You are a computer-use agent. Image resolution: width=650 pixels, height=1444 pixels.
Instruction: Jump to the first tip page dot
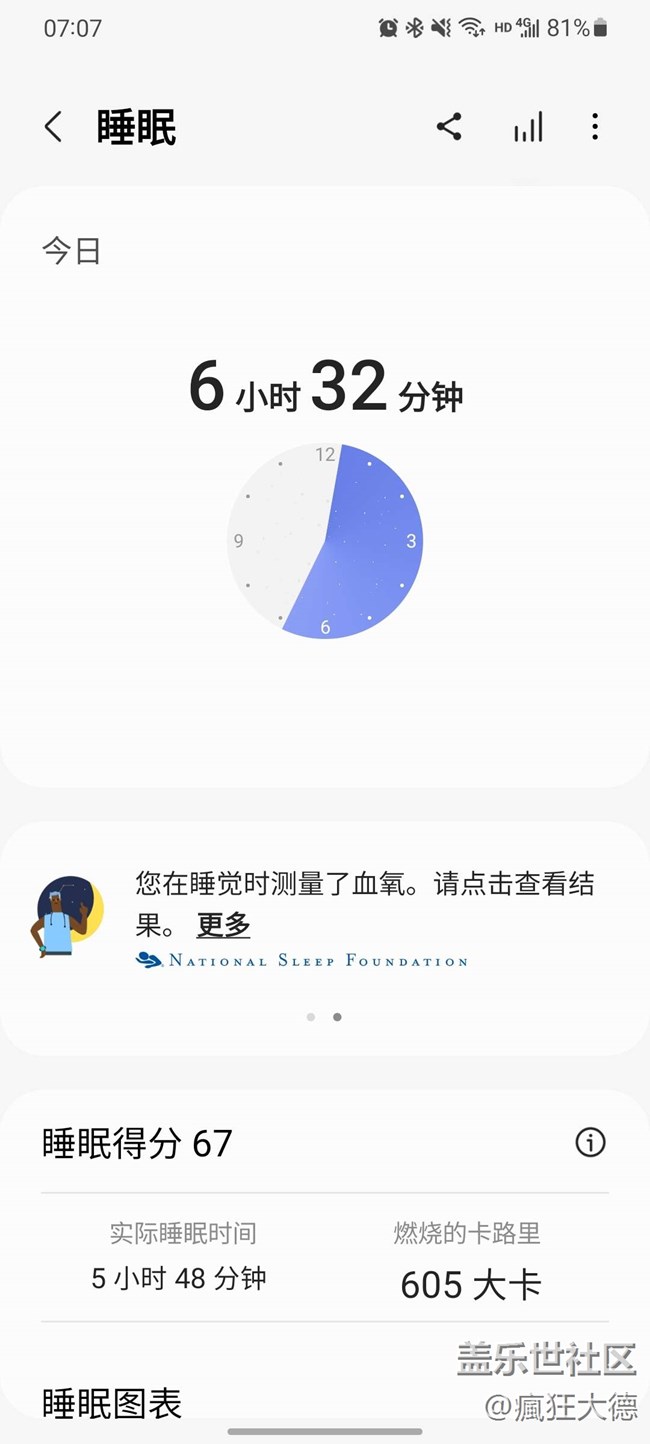point(311,1017)
